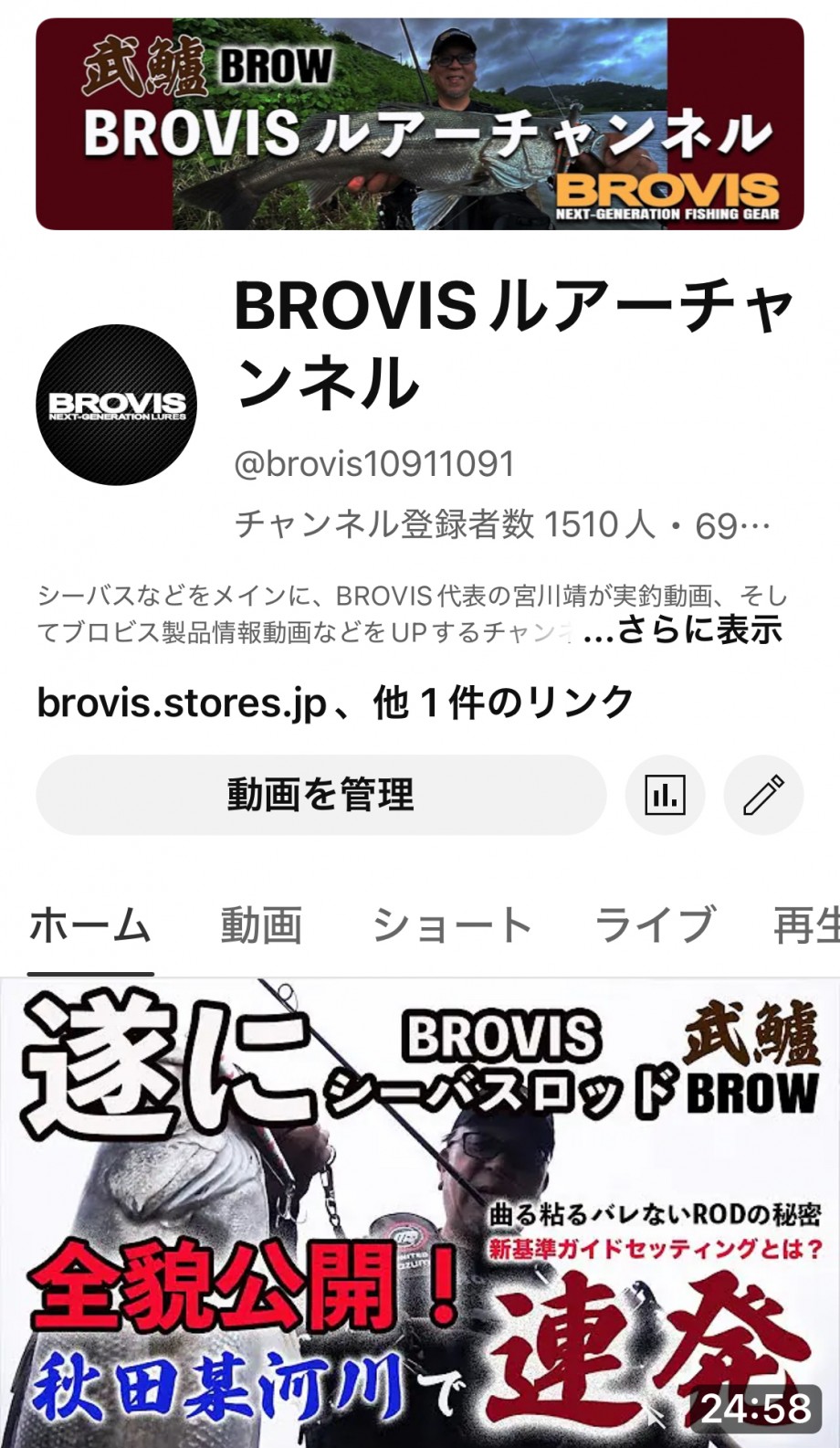Play the 24:58 seabass rod video
Image resolution: width=840 pixels, height=1448 pixels.
[x=420, y=1213]
